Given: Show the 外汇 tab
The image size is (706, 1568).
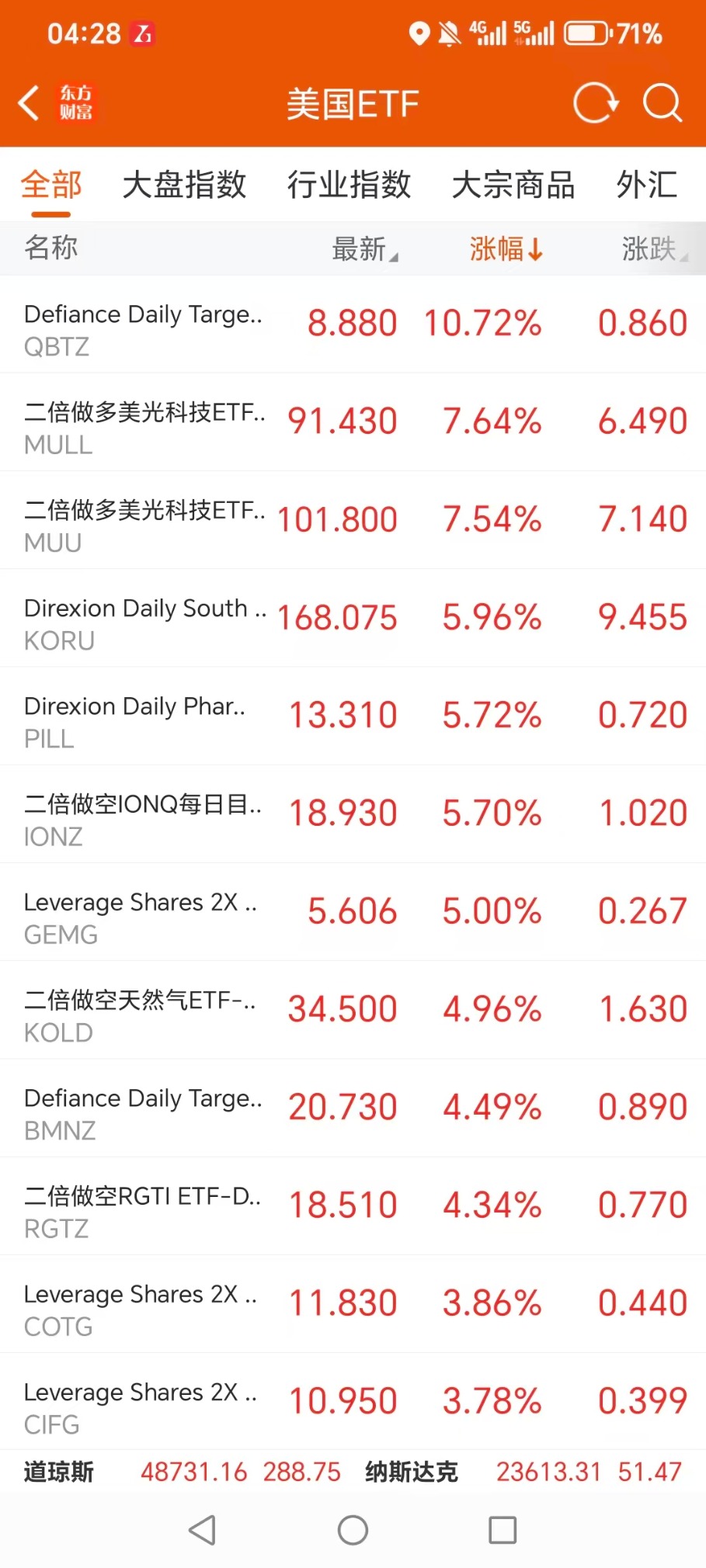Looking at the screenshot, I should (x=646, y=186).
